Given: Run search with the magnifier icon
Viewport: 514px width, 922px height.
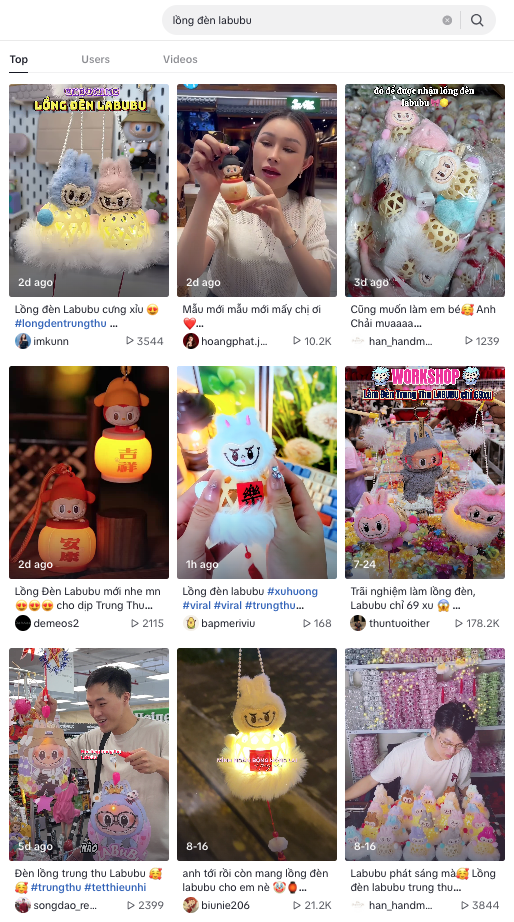Looking at the screenshot, I should tap(477, 20).
